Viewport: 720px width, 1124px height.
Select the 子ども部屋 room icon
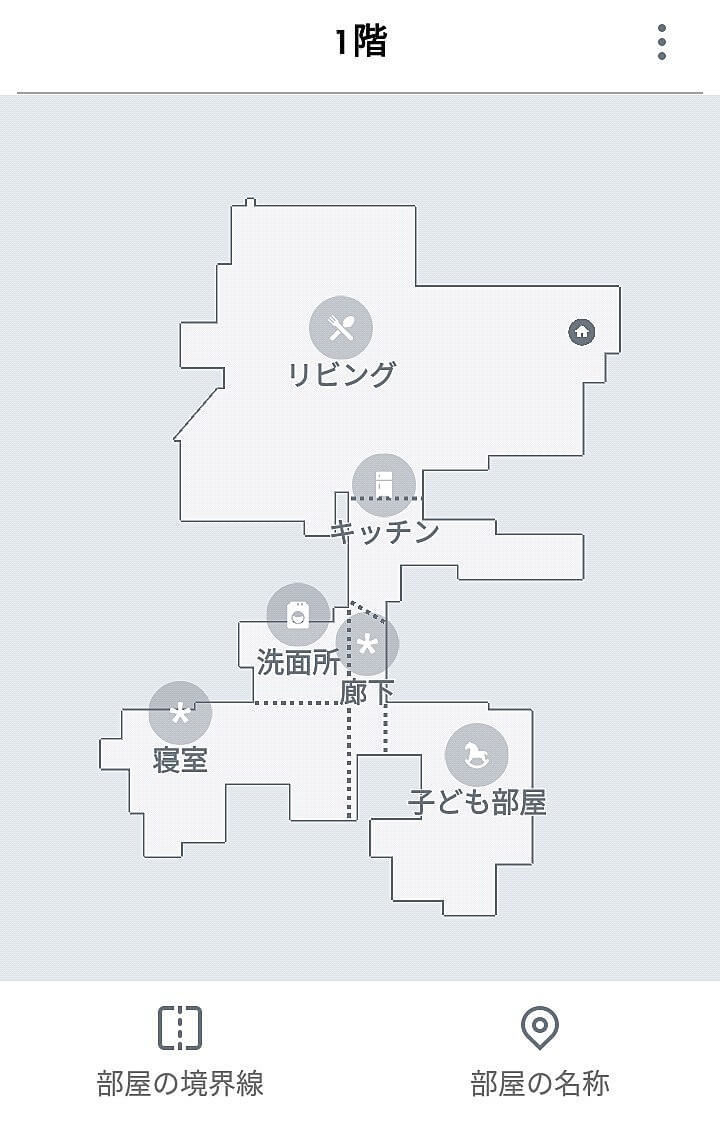(x=477, y=755)
